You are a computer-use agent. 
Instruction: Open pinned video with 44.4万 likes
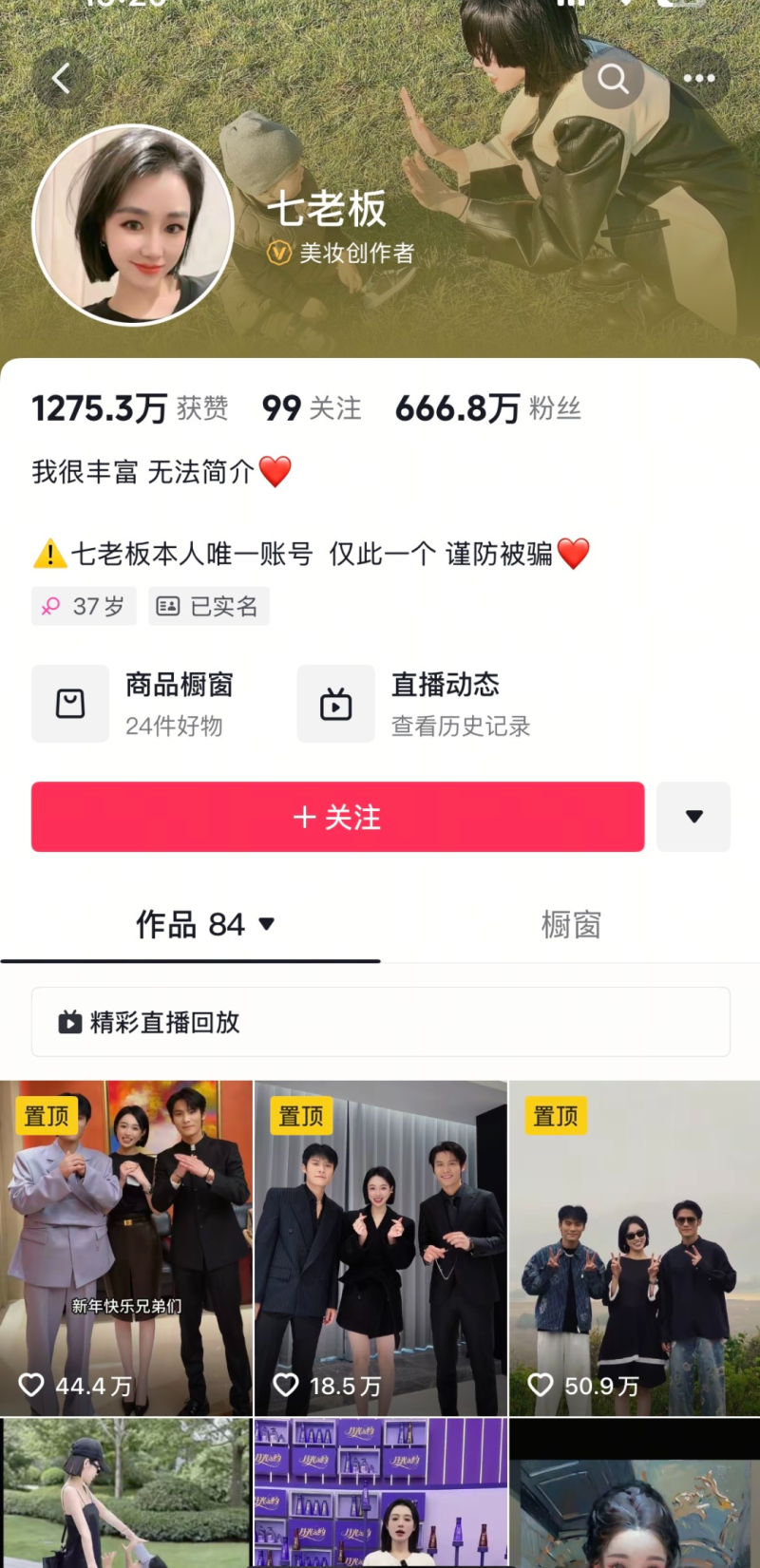126,1248
